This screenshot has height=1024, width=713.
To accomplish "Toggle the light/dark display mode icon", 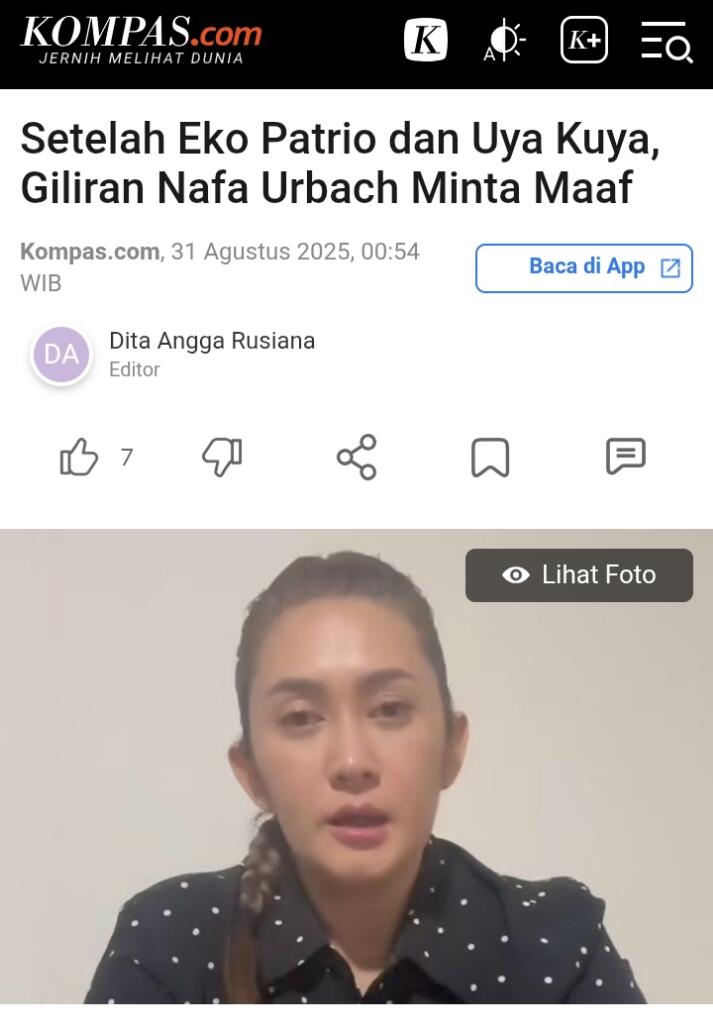I will coord(505,41).
